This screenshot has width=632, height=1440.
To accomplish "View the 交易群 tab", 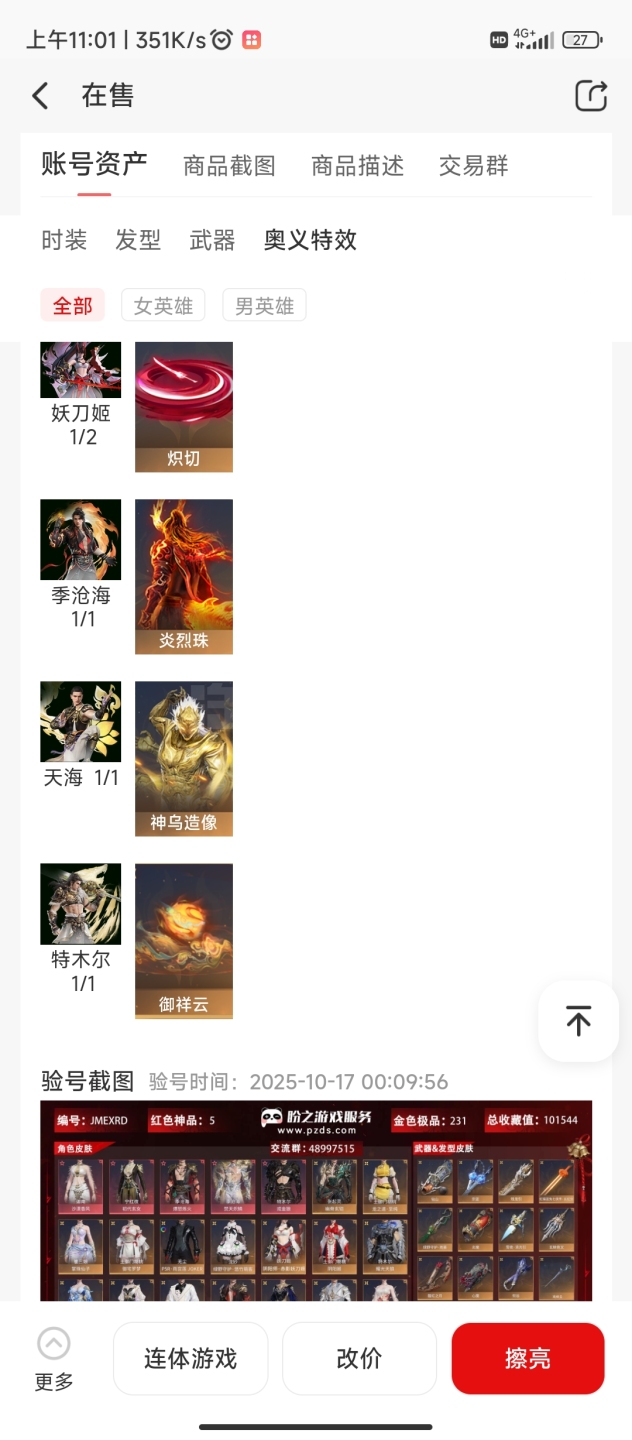I will (x=473, y=166).
